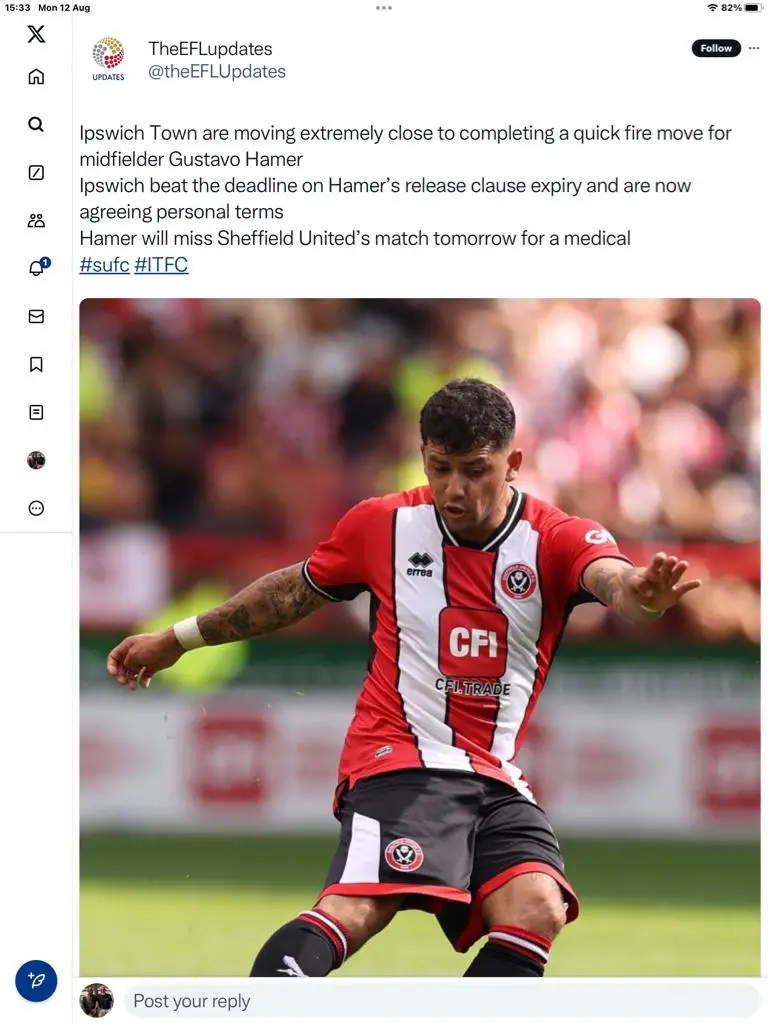This screenshot has height=1024, width=768.
Task: Open Grok from the sidebar
Action: pyautogui.click(x=36, y=173)
